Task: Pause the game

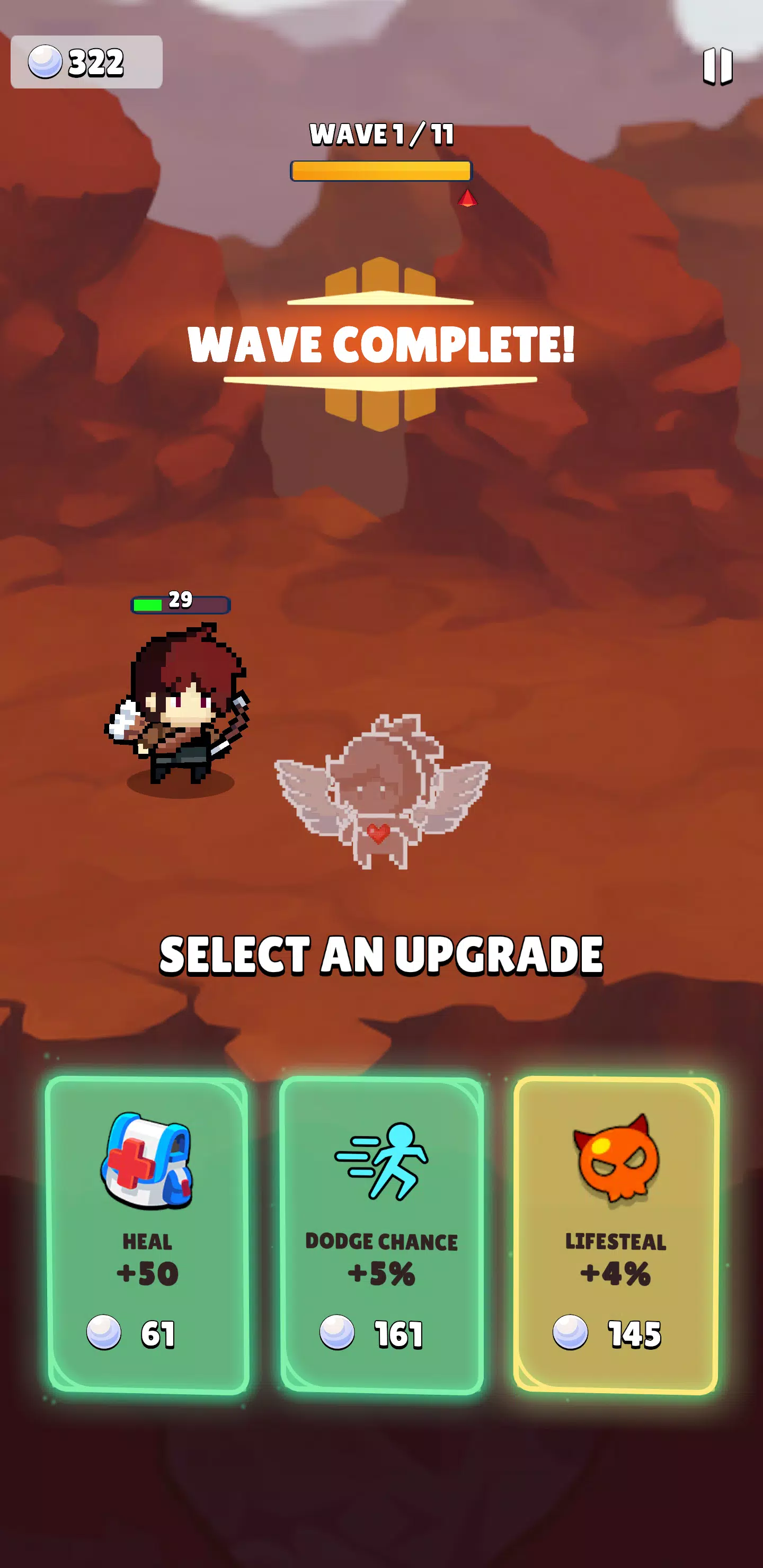Action: click(717, 66)
